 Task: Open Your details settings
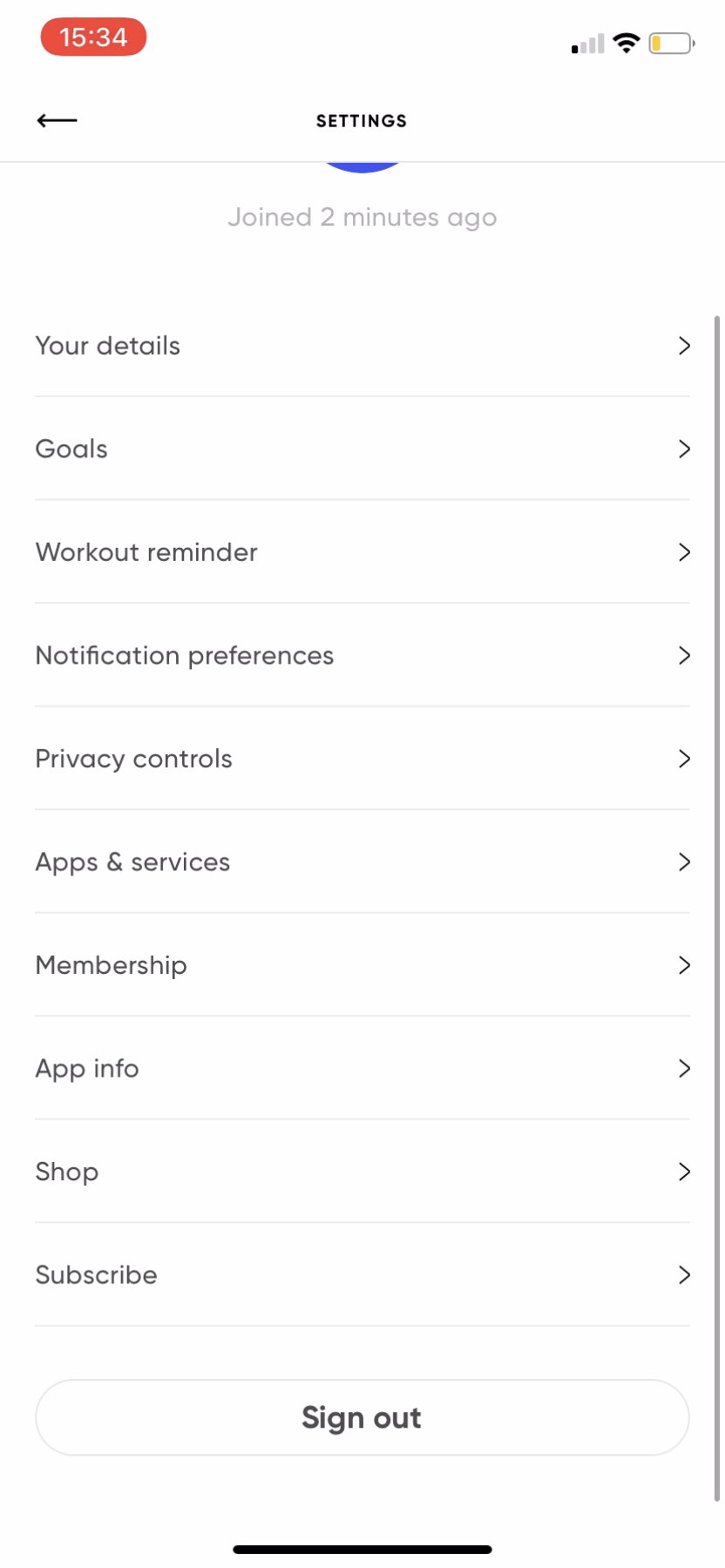107,346
